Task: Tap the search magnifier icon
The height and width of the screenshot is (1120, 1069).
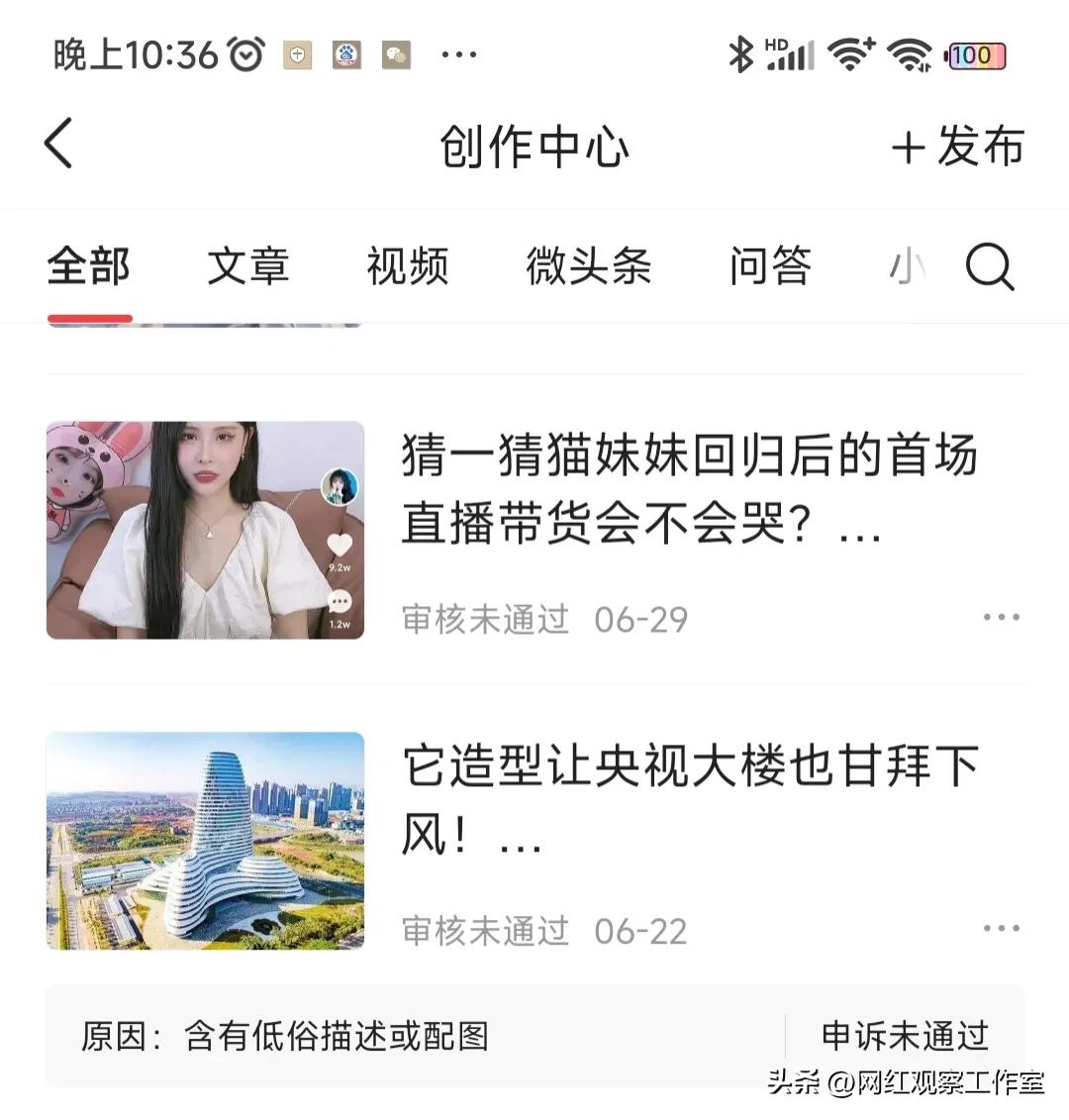Action: pyautogui.click(x=989, y=266)
